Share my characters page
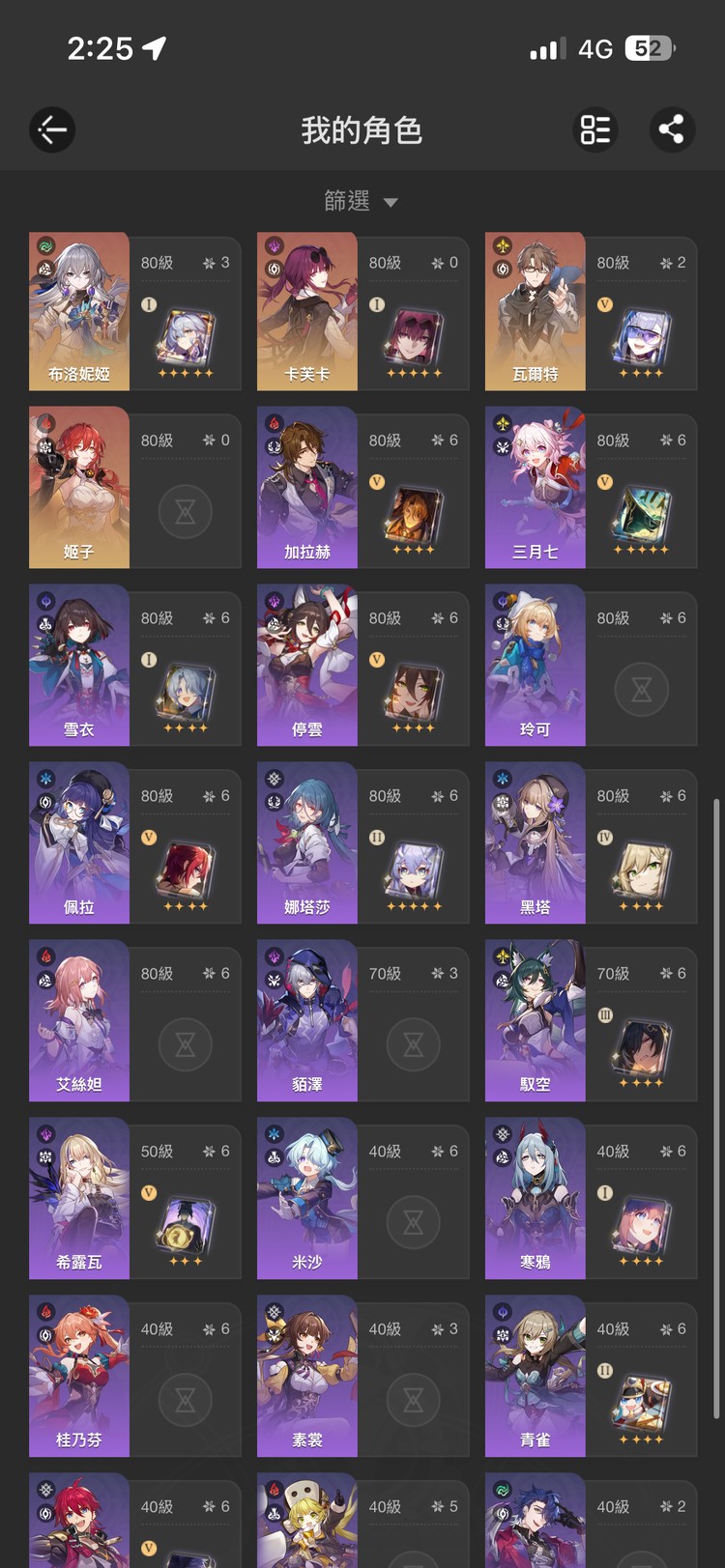The width and height of the screenshot is (725, 1568). (671, 129)
